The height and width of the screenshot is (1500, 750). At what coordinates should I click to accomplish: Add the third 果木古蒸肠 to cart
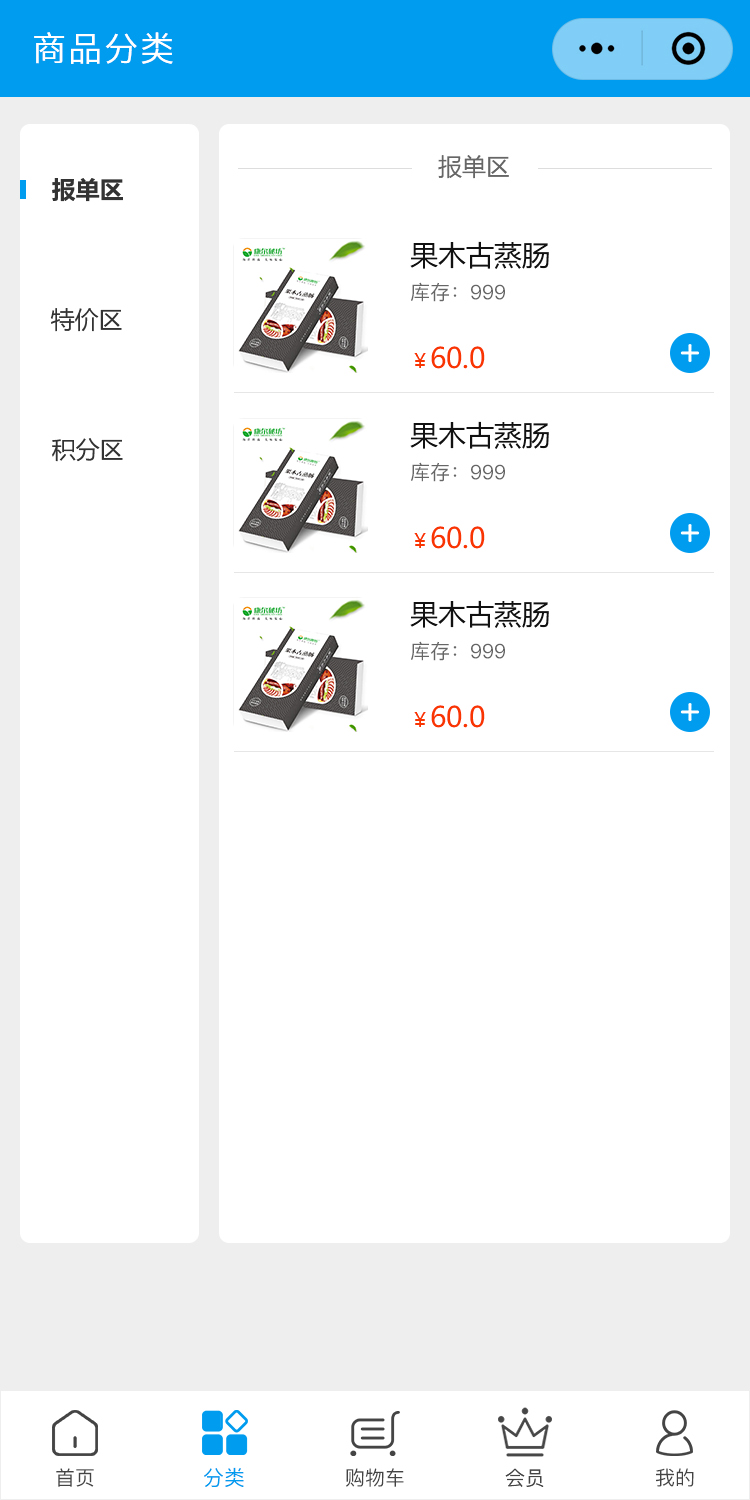coord(689,712)
